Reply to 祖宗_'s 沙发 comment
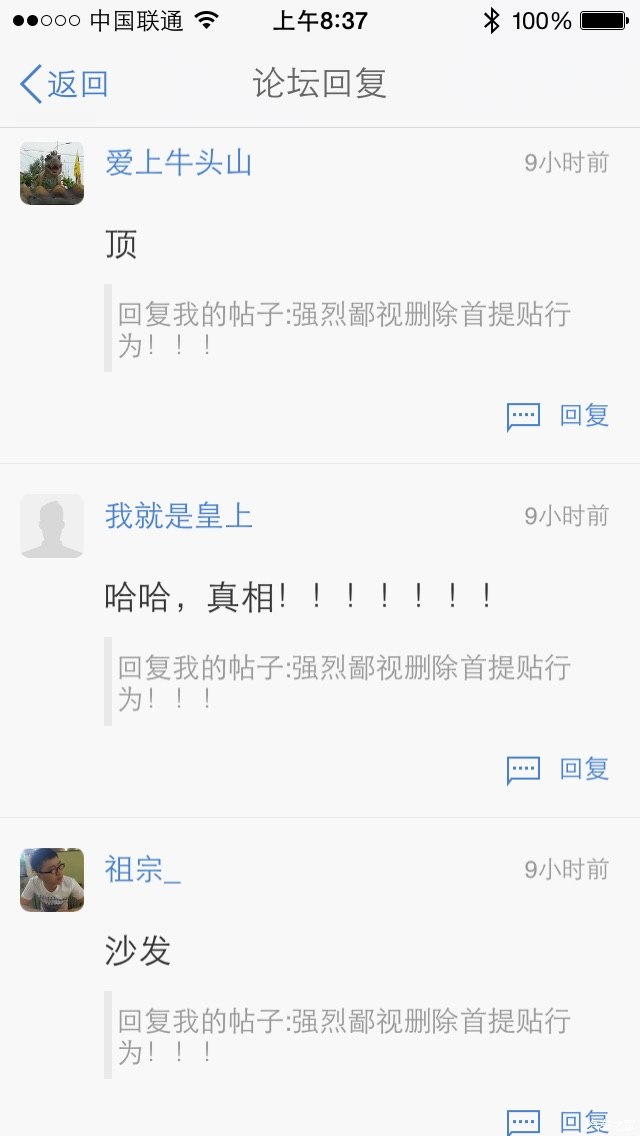640x1136 pixels. click(x=559, y=1121)
